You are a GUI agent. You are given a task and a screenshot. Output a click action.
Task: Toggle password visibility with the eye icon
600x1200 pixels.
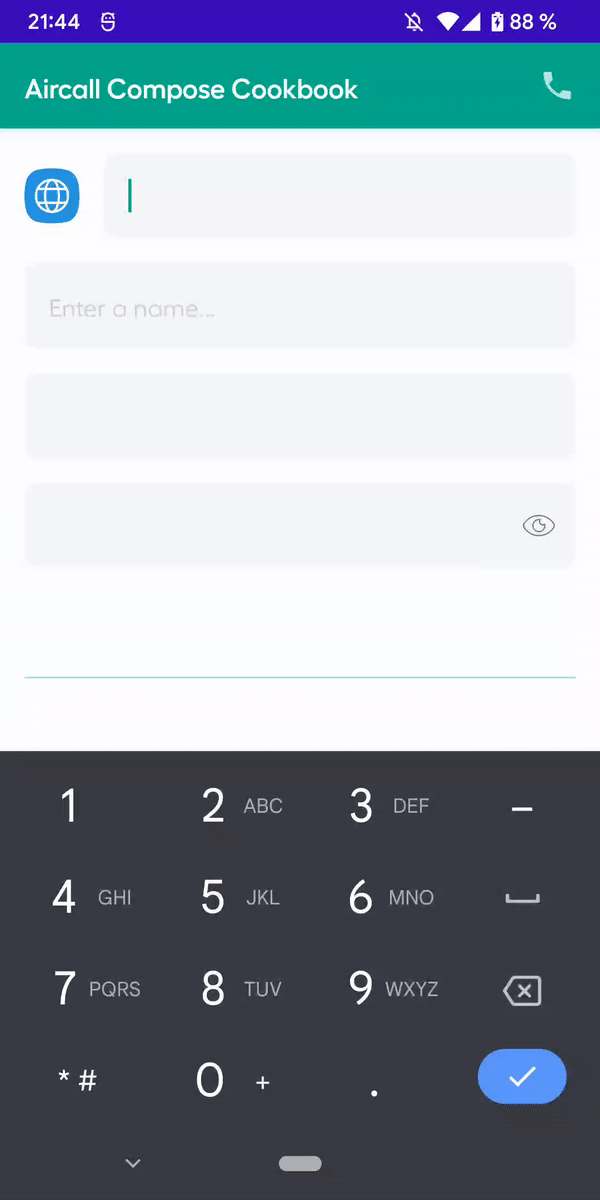[539, 526]
